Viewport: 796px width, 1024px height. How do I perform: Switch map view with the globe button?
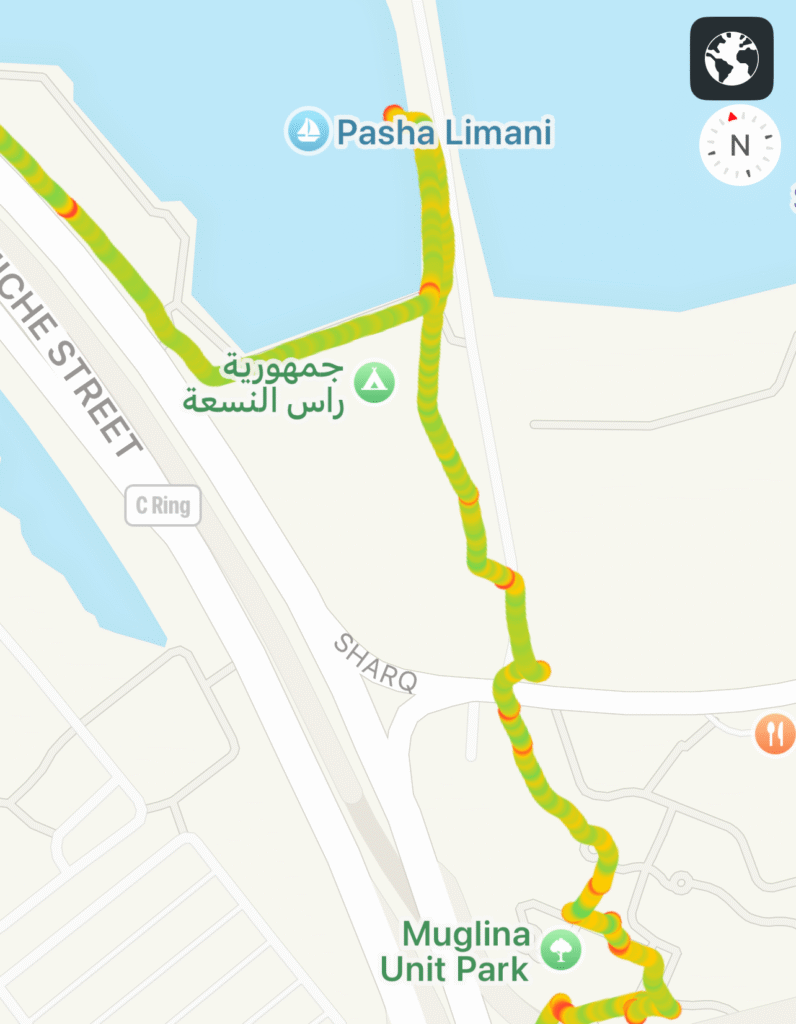[731, 59]
